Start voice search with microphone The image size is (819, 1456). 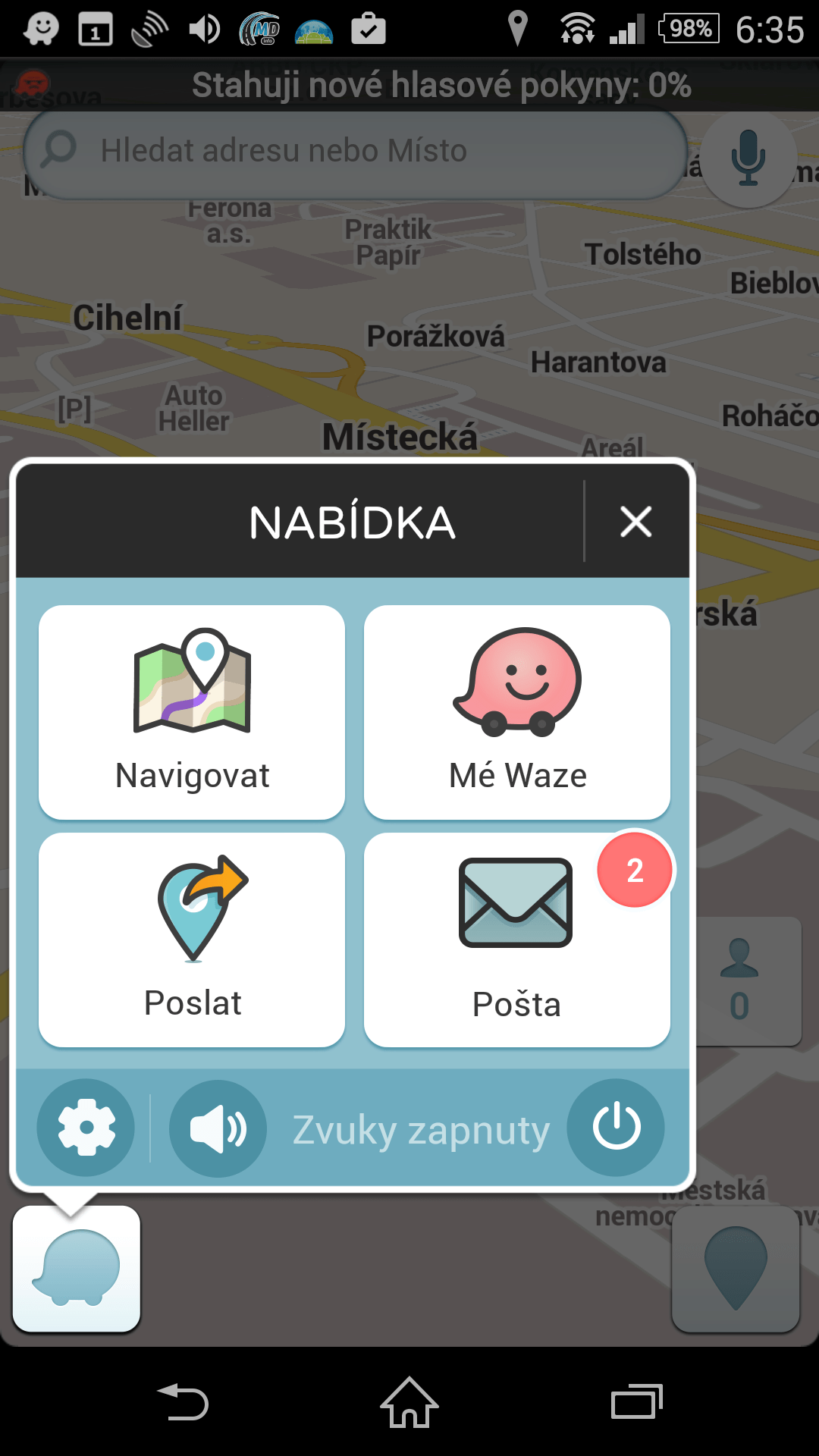point(748,158)
